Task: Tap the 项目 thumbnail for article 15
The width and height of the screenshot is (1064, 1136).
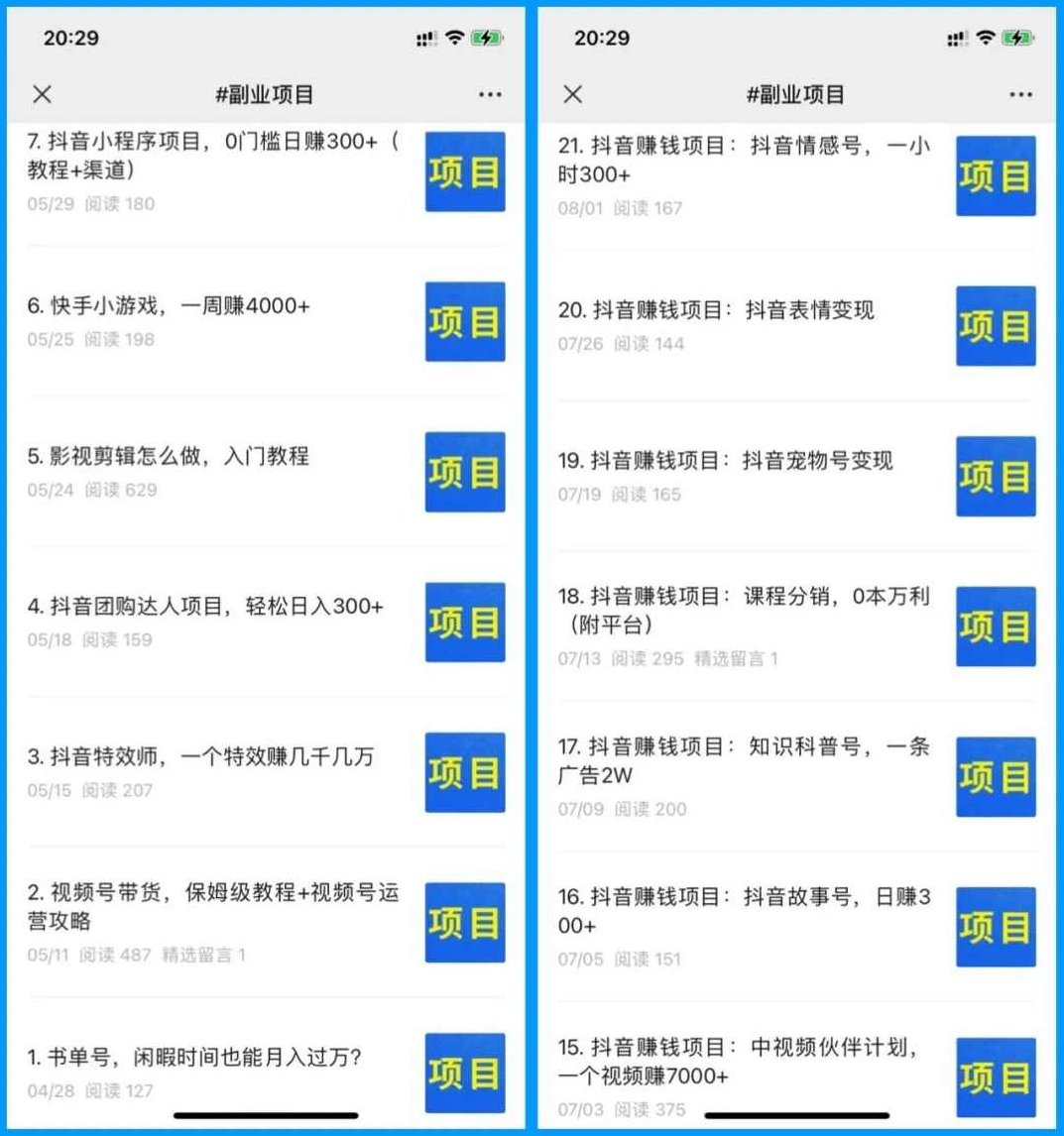Action: click(995, 1076)
